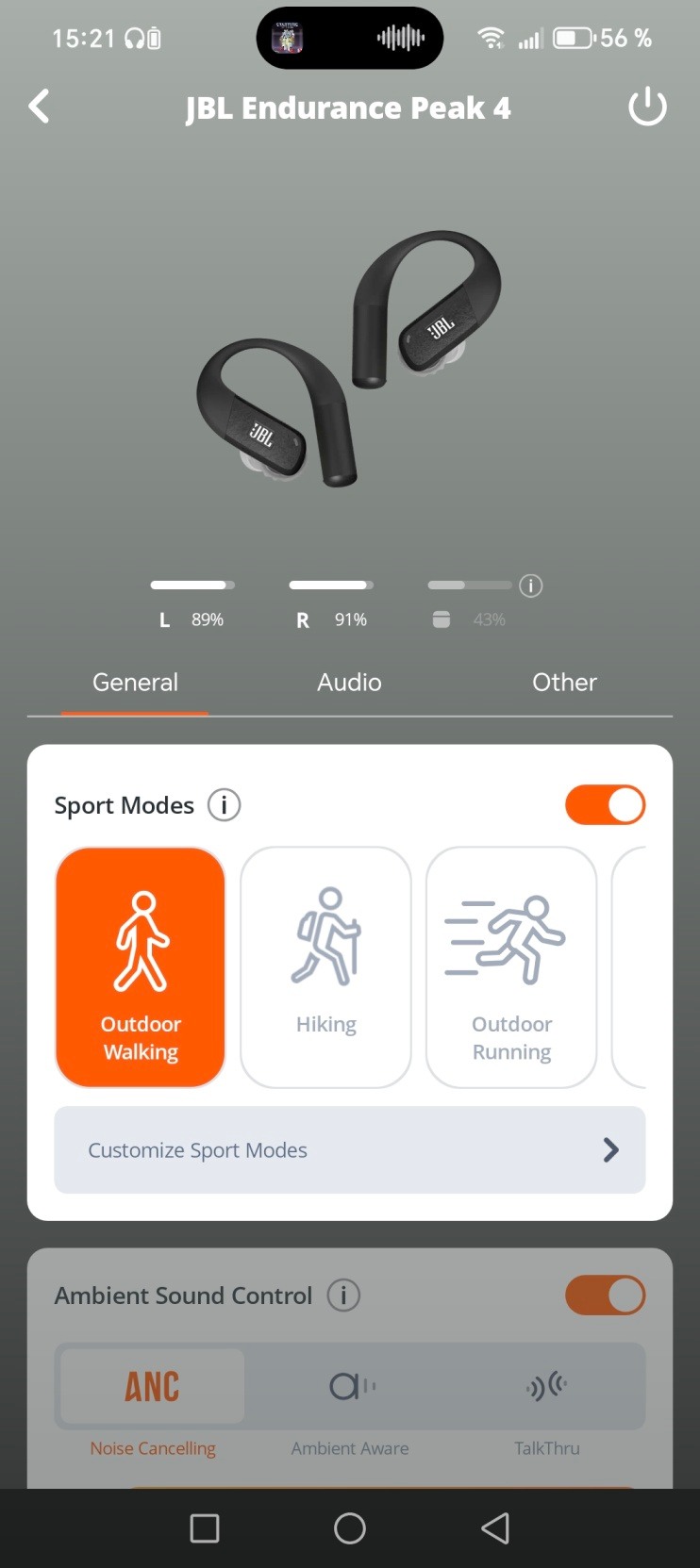Screen dimensions: 700x1568
Task: Turn off the Sport Modes switch
Action: 605,805
